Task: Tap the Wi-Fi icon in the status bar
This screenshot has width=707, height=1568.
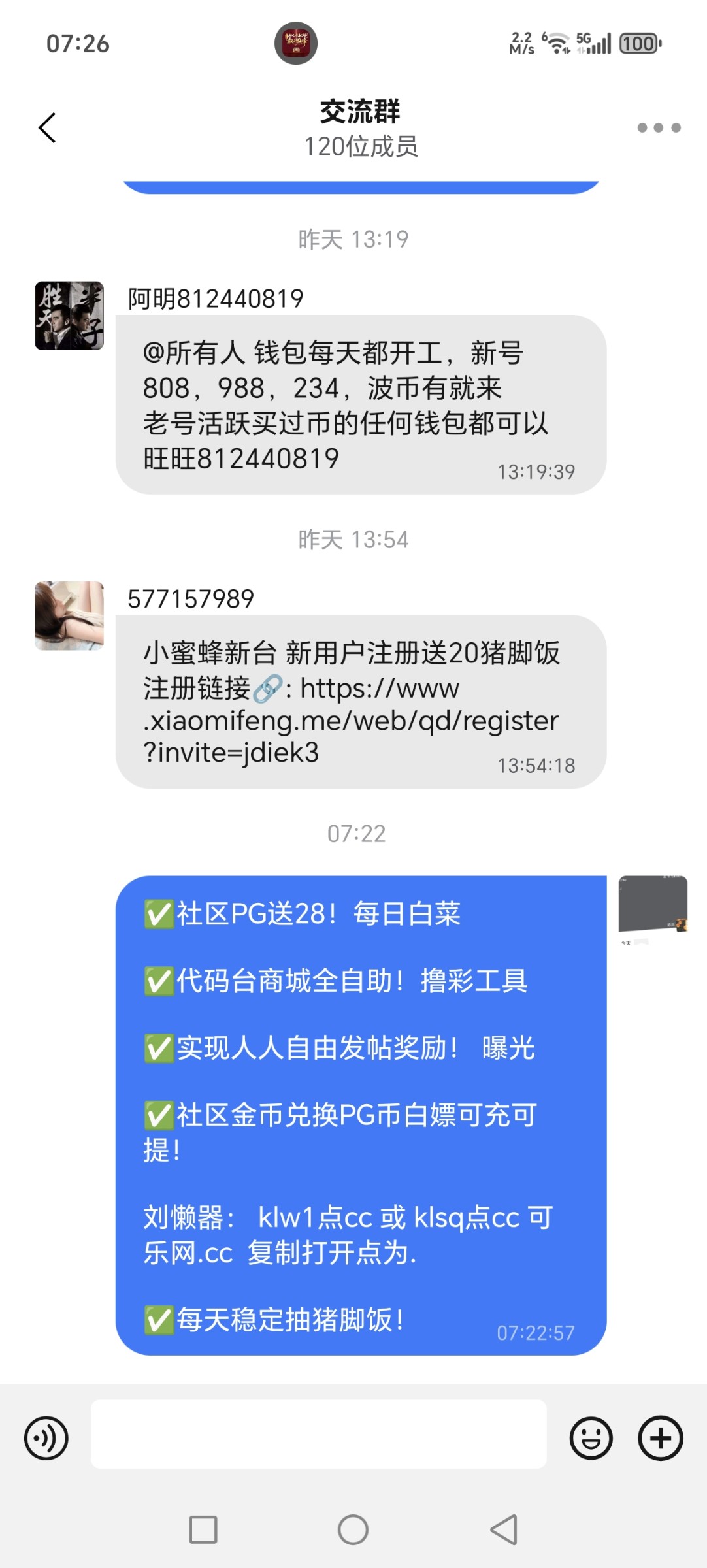Action: pyautogui.click(x=556, y=43)
